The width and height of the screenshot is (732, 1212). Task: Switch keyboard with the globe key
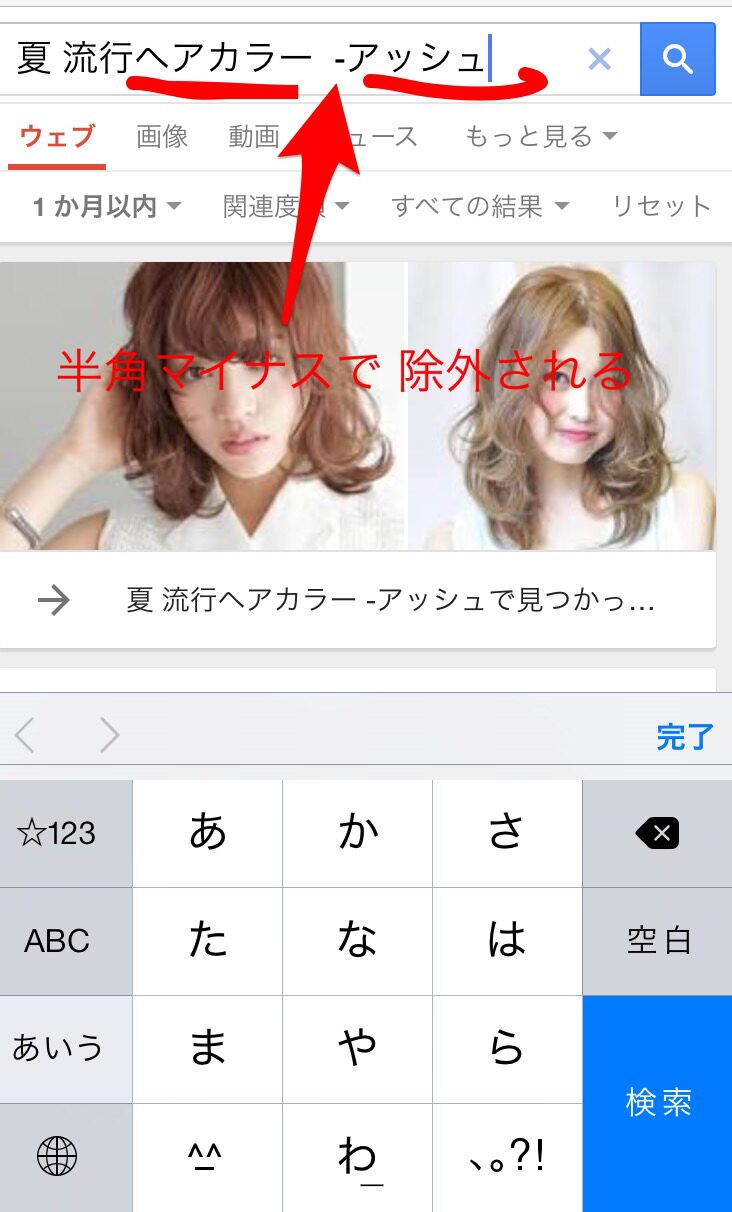[x=57, y=1157]
